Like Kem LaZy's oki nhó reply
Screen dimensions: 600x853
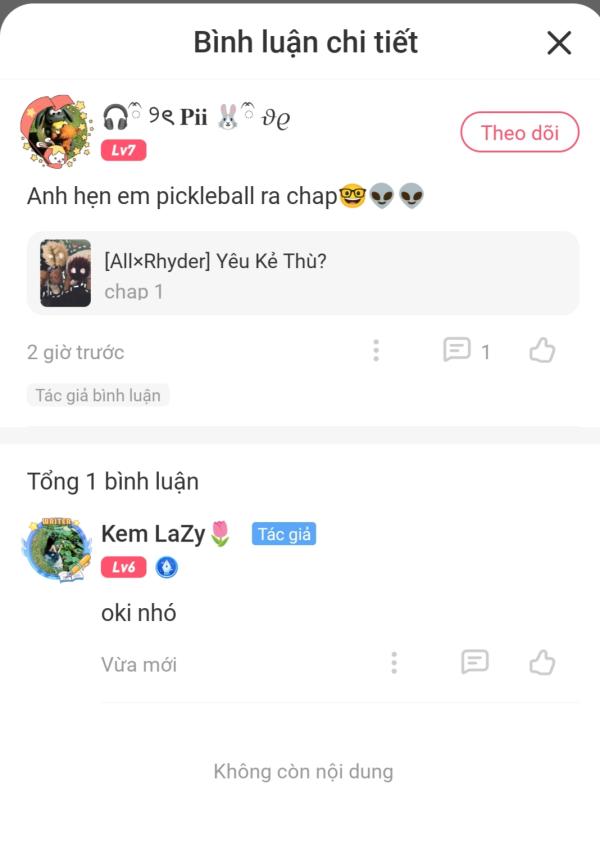542,662
